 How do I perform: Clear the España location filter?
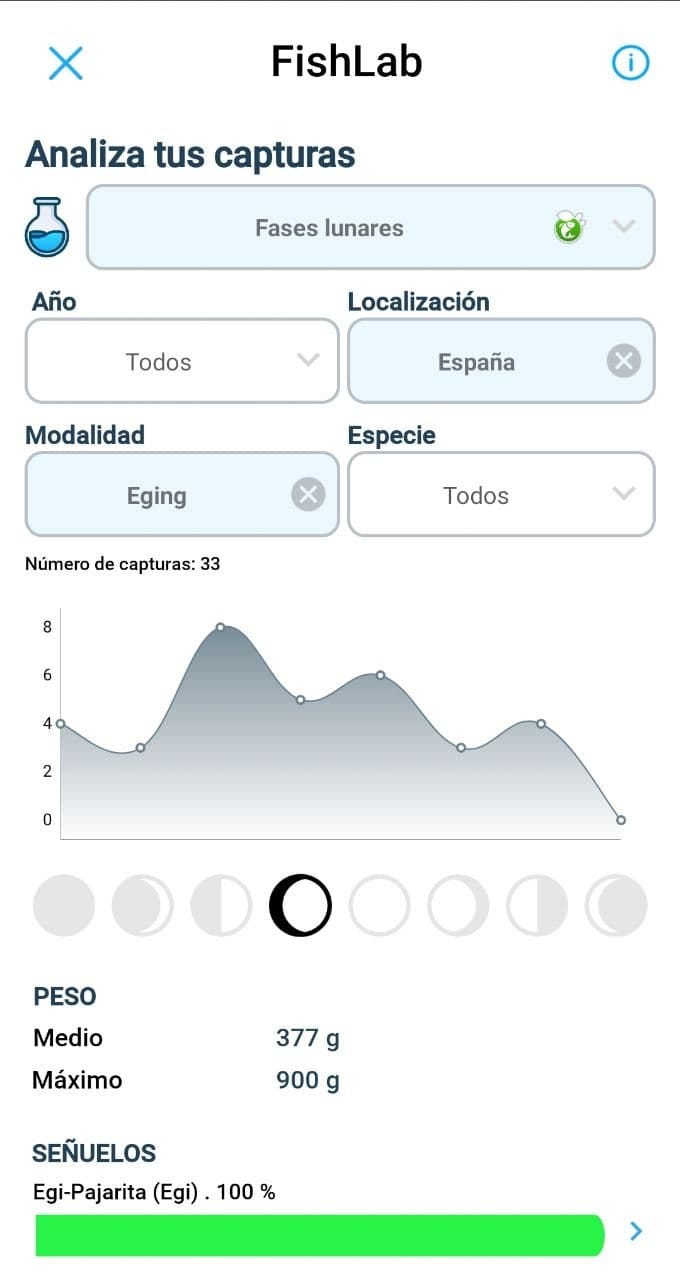(623, 361)
